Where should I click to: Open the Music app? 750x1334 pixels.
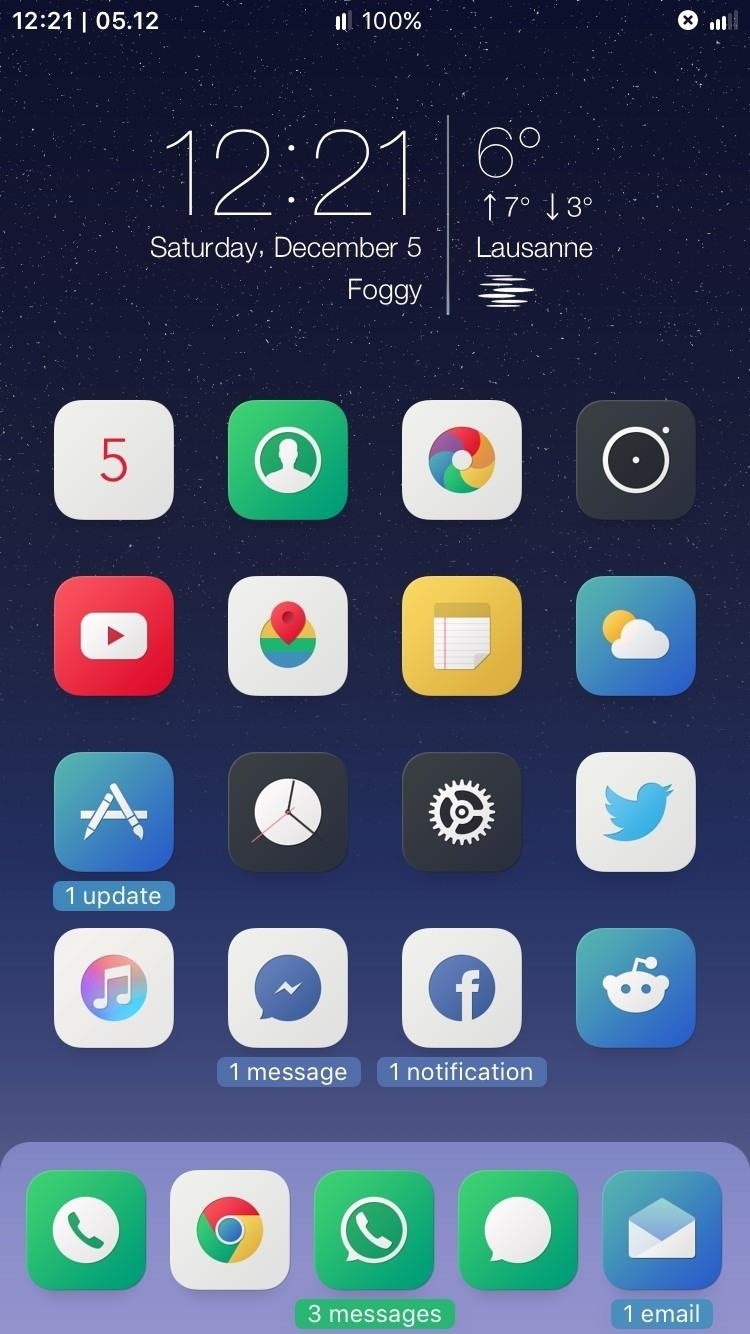point(114,988)
